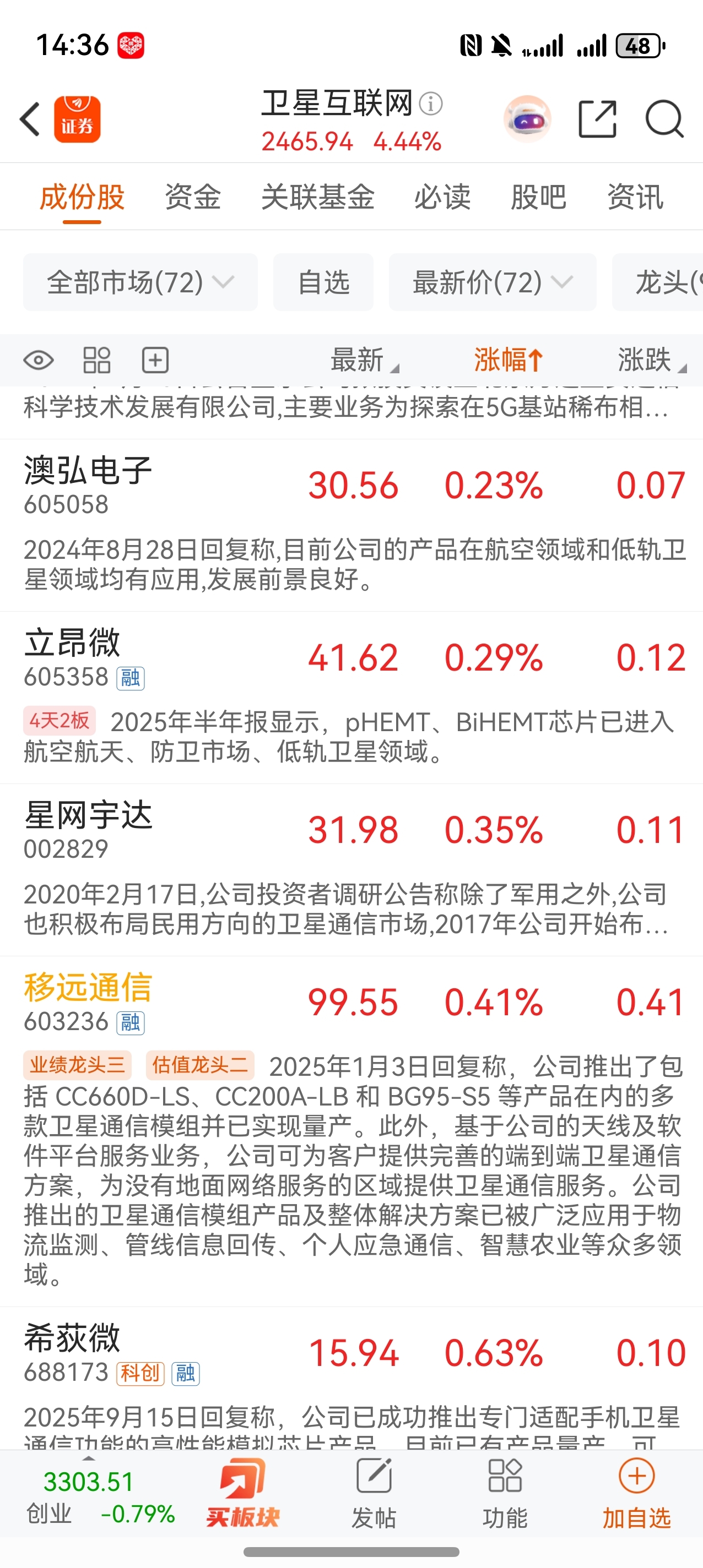Sort the list by 涨幅
The width and height of the screenshot is (703, 1568).
click(507, 361)
